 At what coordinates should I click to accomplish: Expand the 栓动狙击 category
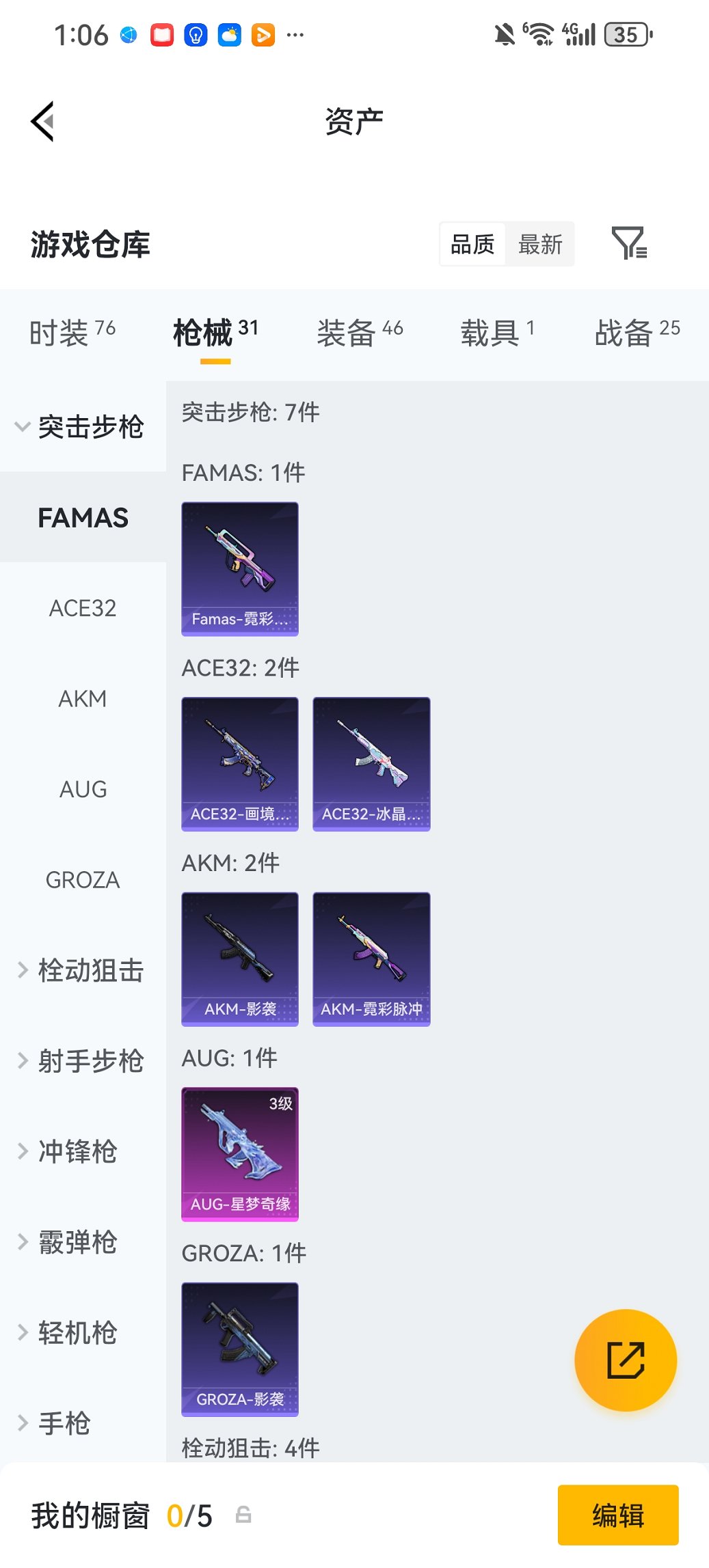pyautogui.click(x=82, y=970)
